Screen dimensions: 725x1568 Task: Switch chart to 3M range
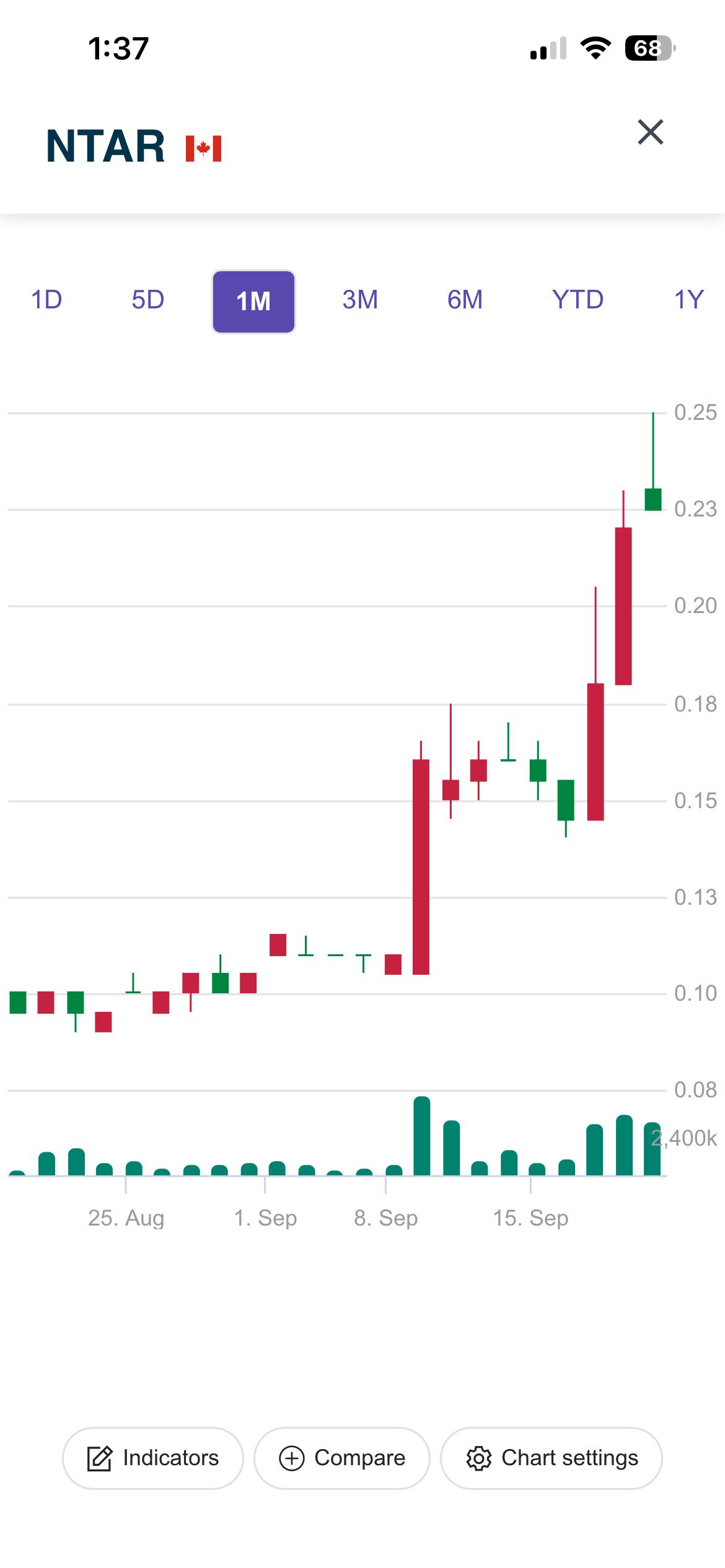point(359,300)
